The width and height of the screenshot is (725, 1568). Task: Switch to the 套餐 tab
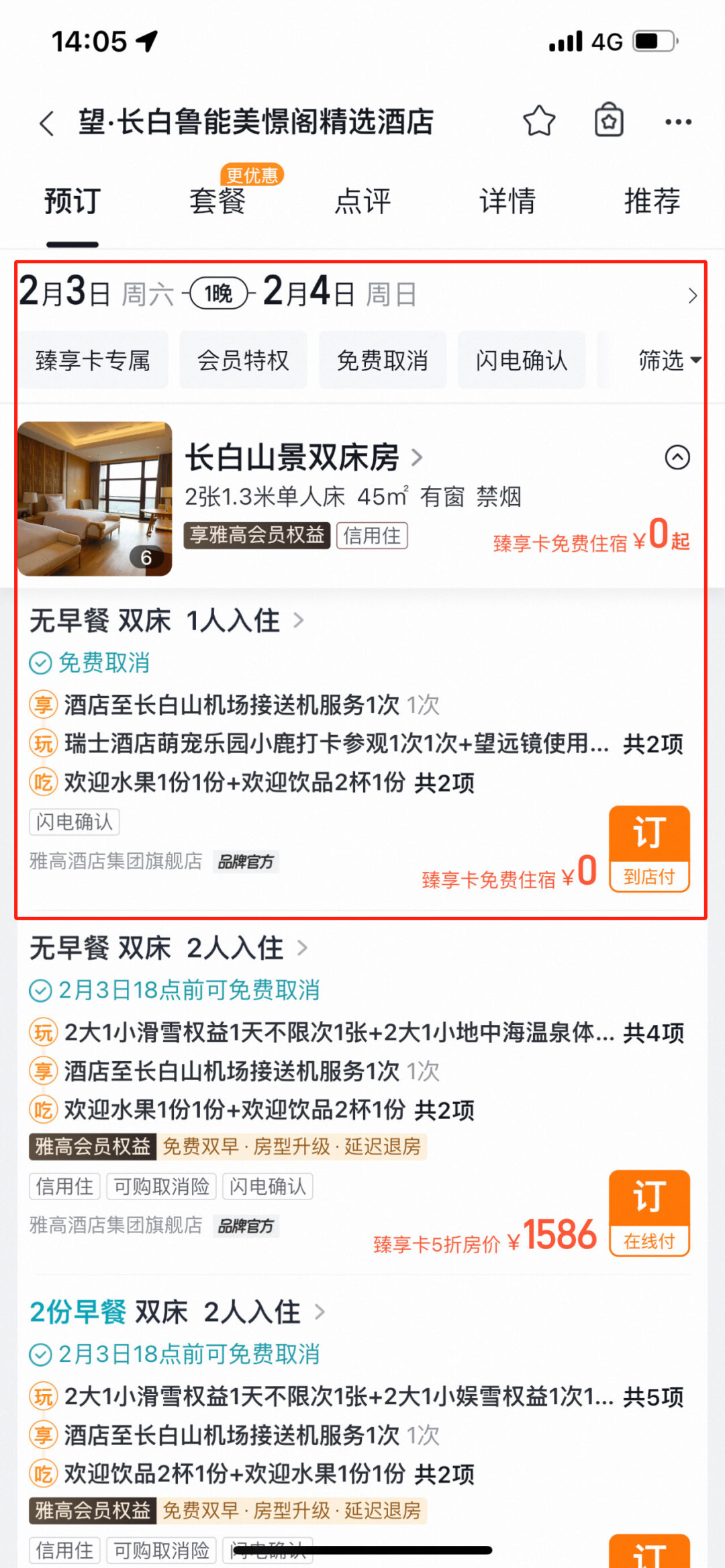tap(217, 201)
